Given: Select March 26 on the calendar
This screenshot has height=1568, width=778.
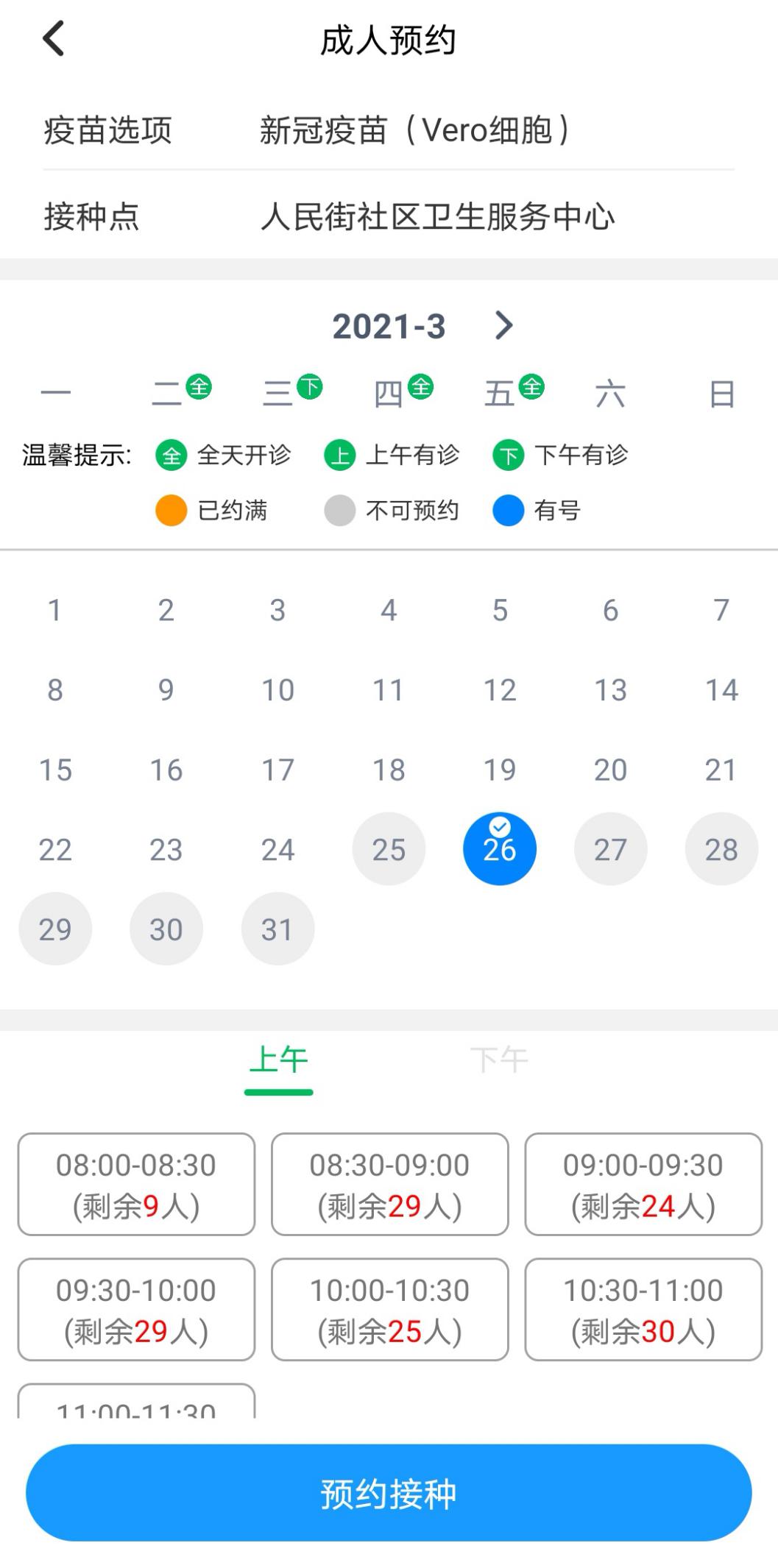Looking at the screenshot, I should (x=500, y=849).
